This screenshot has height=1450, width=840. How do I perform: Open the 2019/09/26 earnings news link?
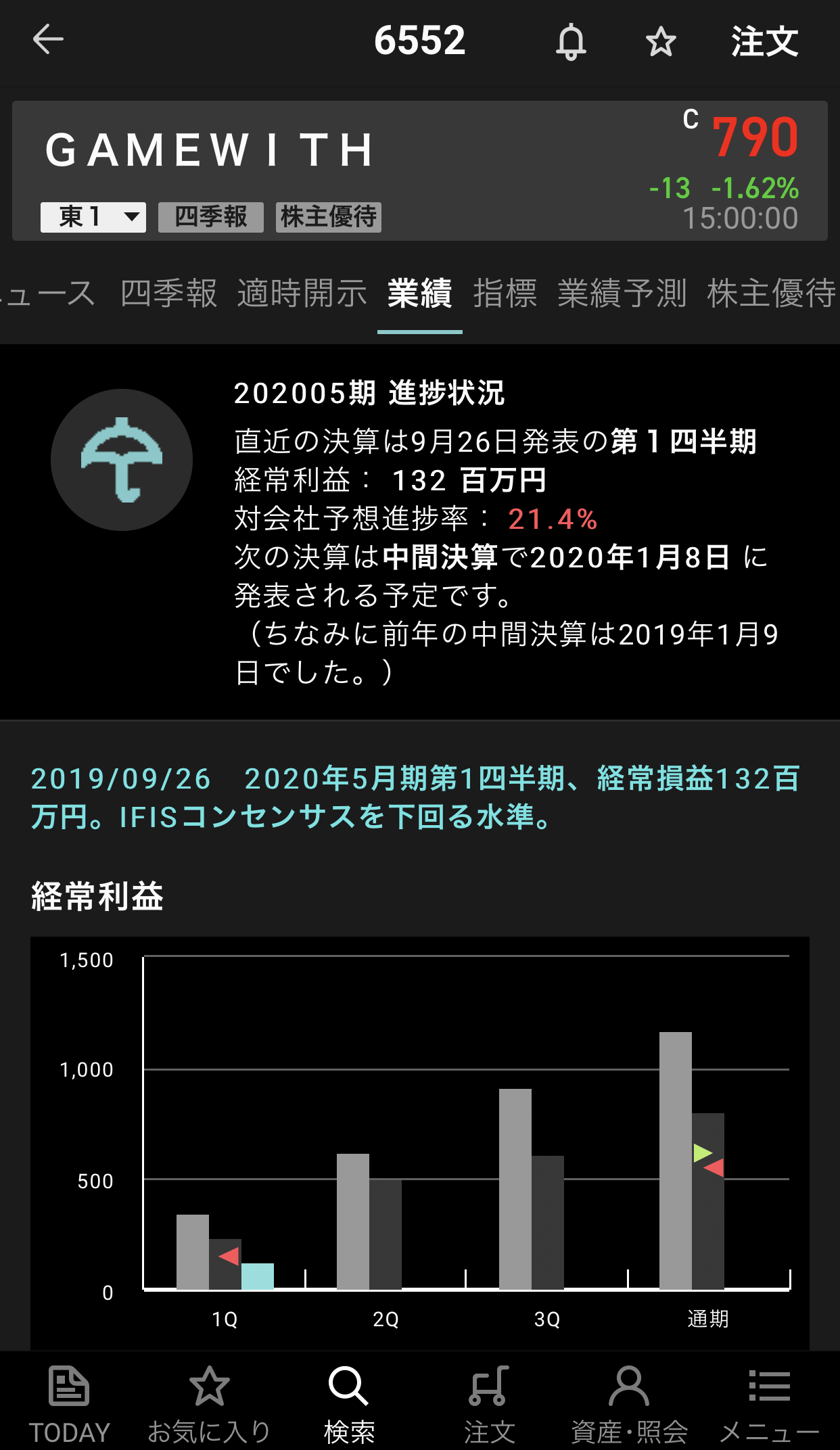[415, 797]
